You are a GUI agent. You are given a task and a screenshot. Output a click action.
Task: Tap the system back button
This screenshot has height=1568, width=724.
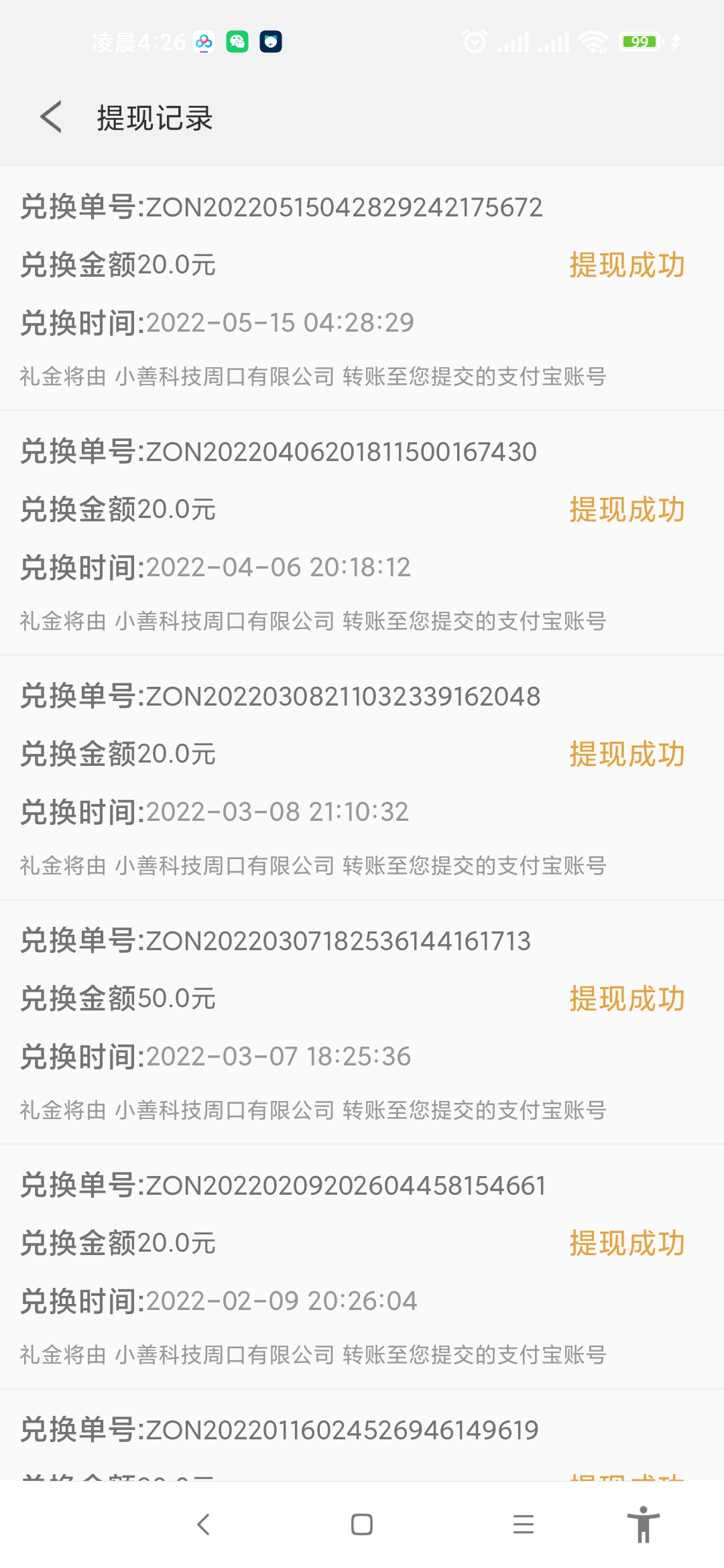203,1524
